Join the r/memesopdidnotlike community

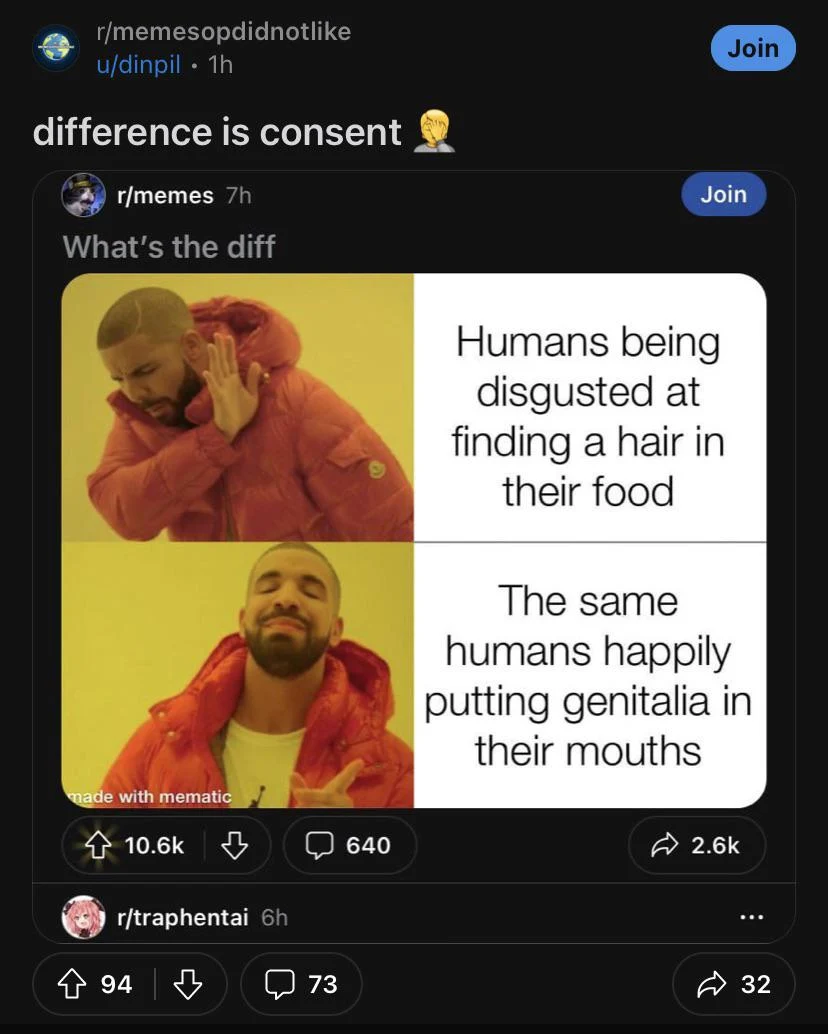coord(752,48)
